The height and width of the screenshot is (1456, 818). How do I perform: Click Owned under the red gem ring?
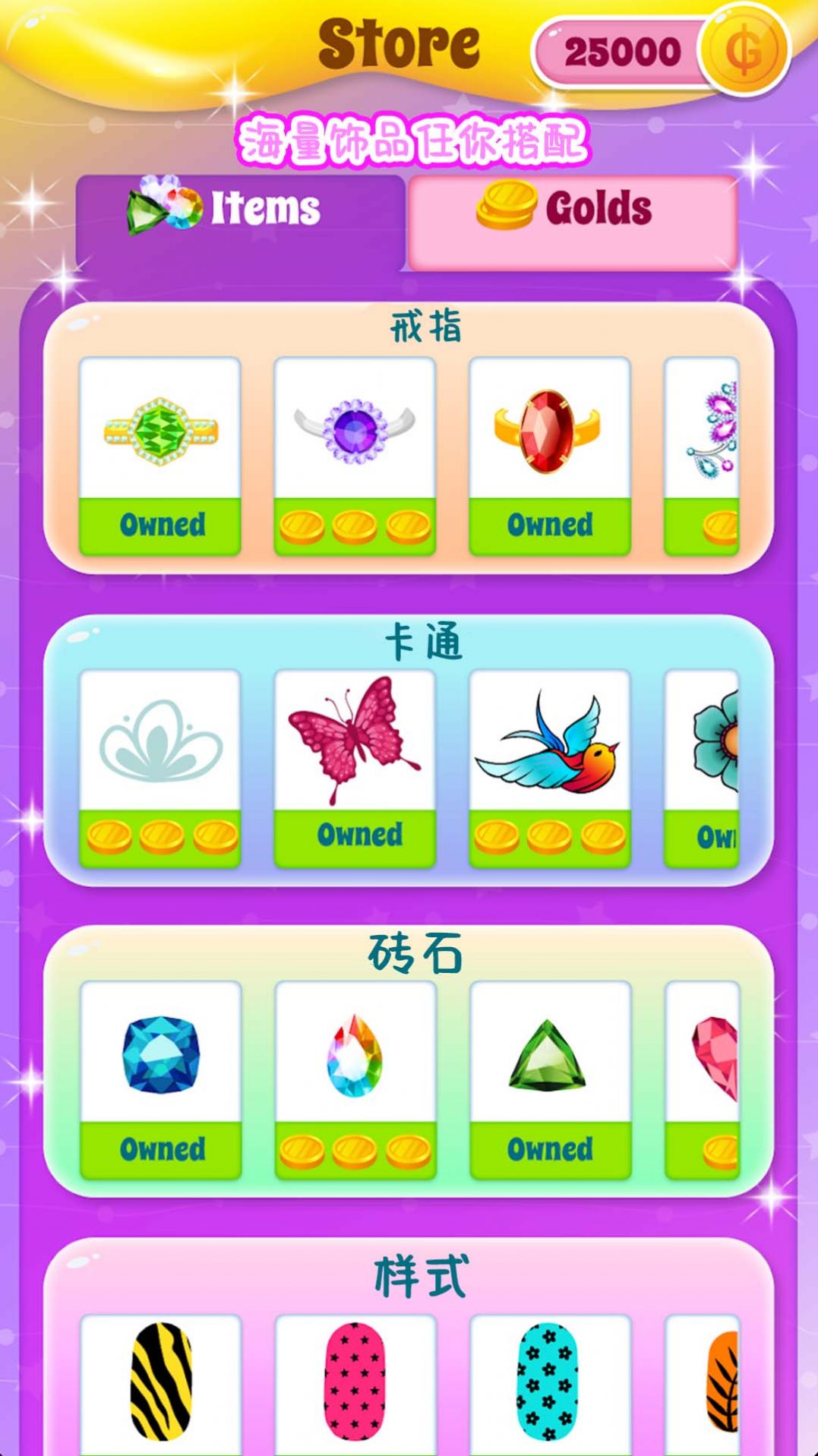(549, 524)
